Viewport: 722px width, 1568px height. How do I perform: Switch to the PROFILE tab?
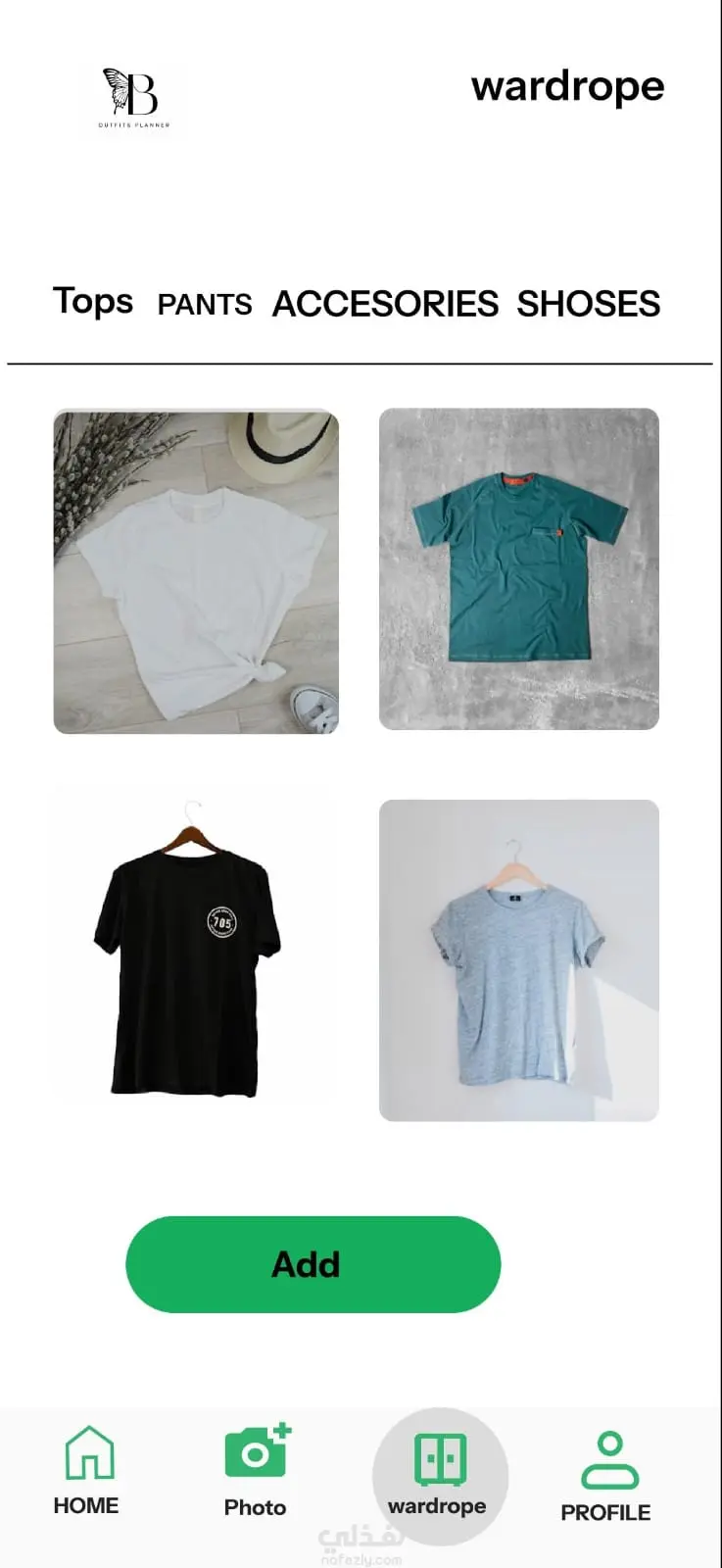click(x=605, y=1477)
